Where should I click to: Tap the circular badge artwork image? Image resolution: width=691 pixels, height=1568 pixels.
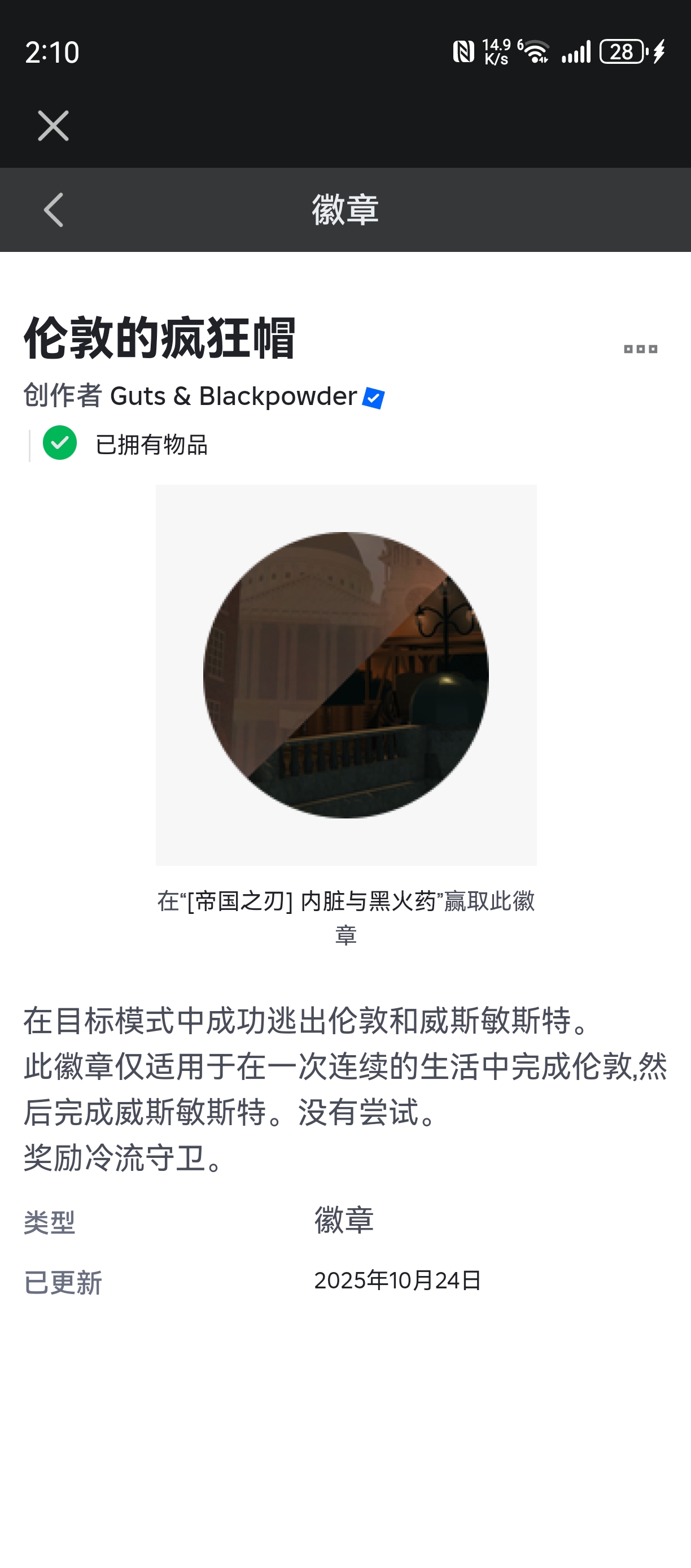pyautogui.click(x=345, y=676)
